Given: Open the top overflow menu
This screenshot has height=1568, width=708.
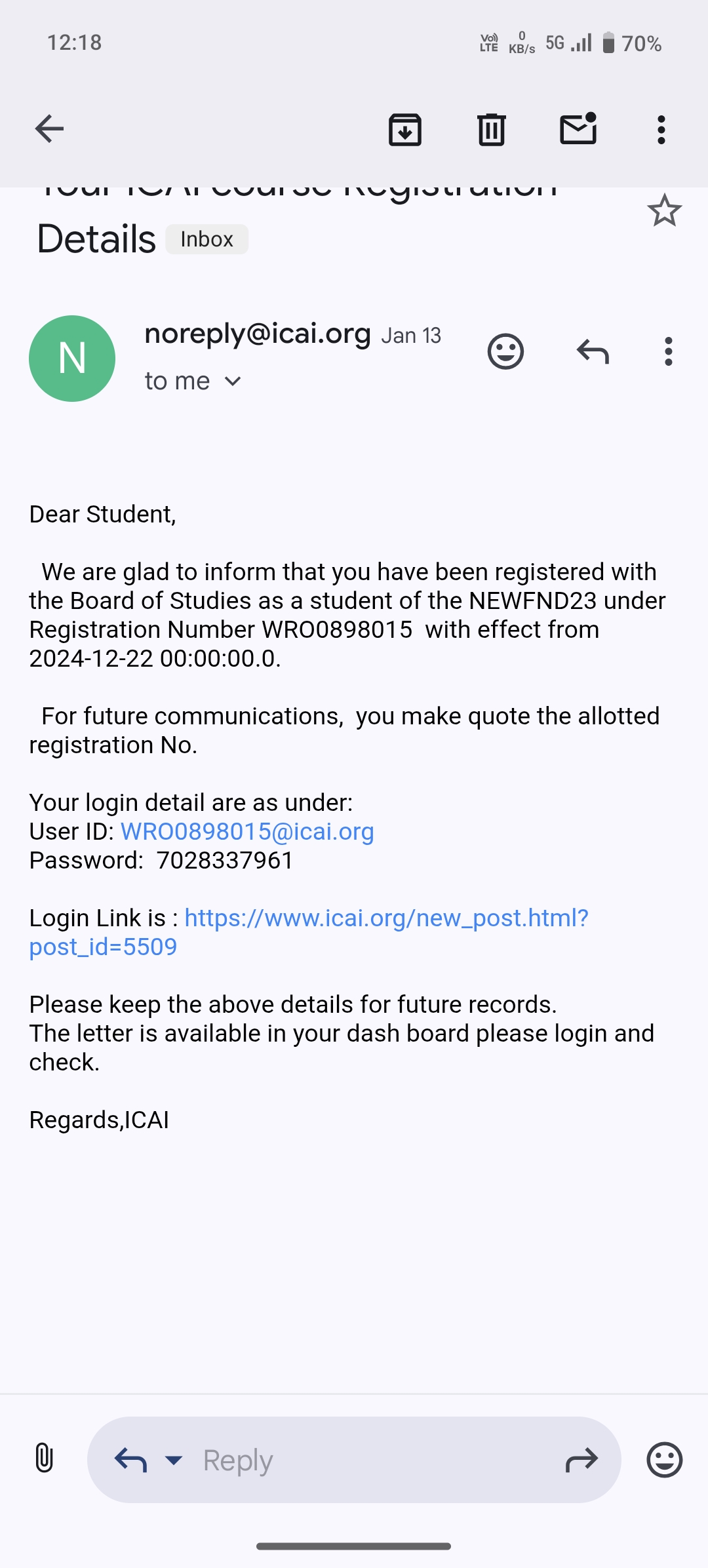Looking at the screenshot, I should click(x=661, y=129).
